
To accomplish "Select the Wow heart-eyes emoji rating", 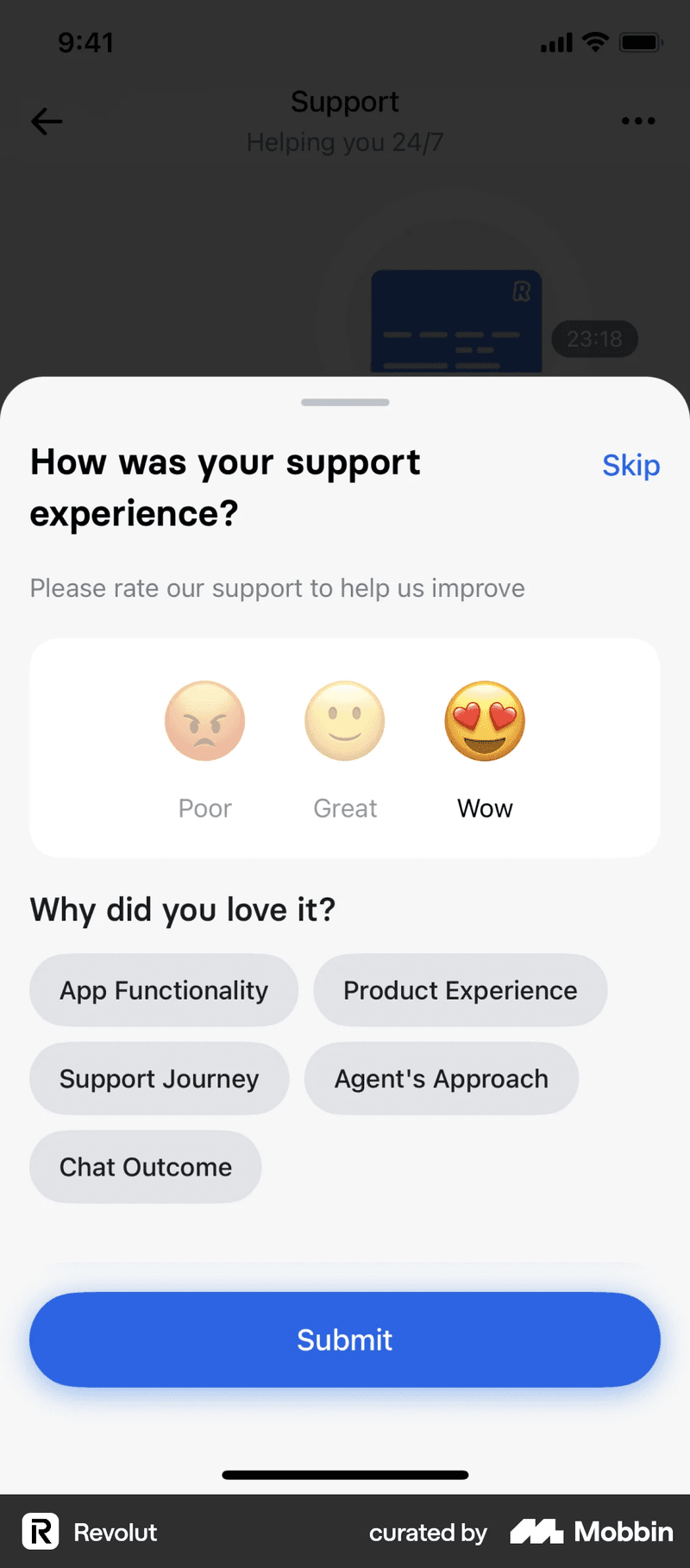I will 485,721.
